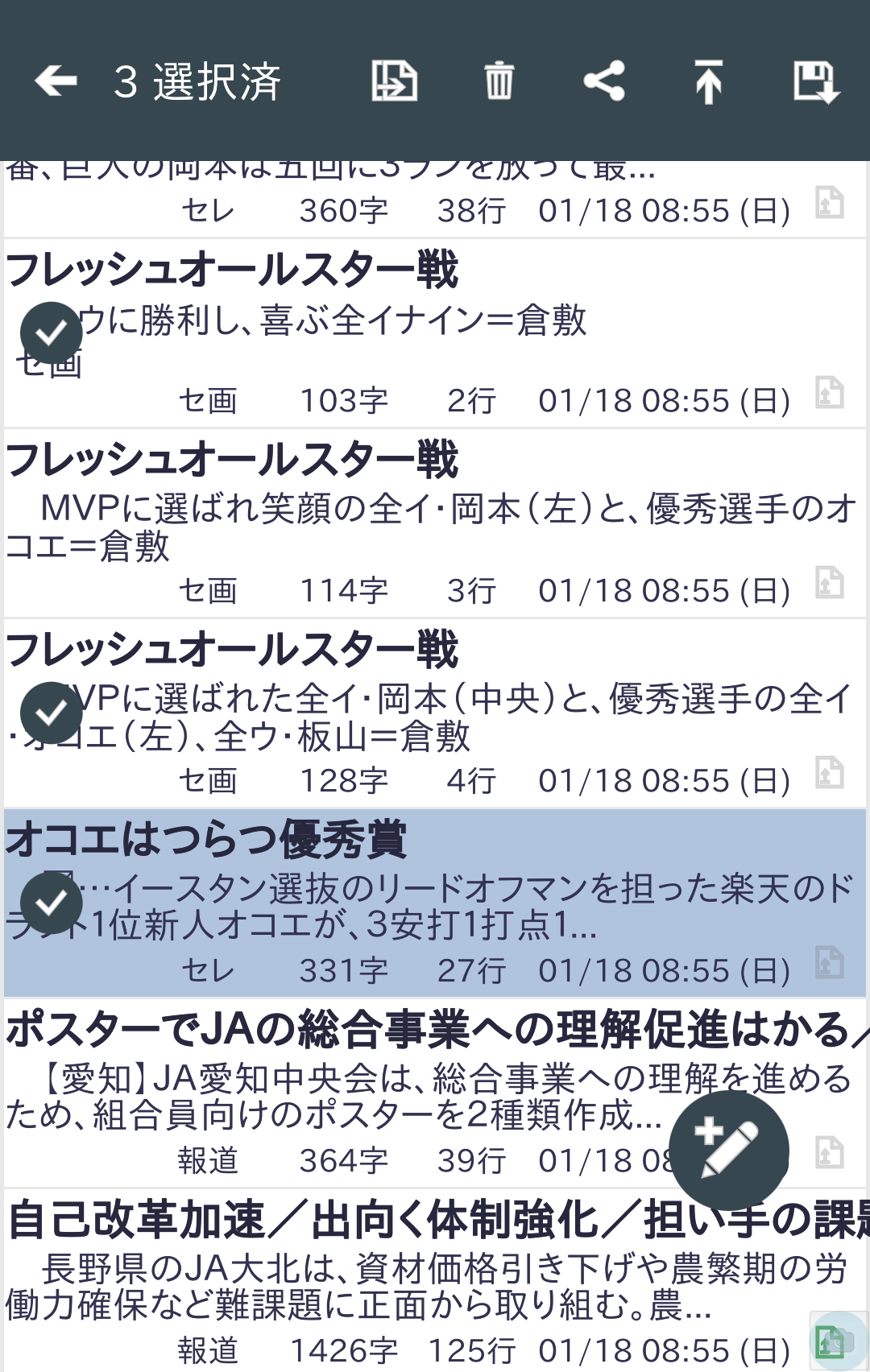
Task: Tap the export file icon in toolbar
Action: pos(394,81)
